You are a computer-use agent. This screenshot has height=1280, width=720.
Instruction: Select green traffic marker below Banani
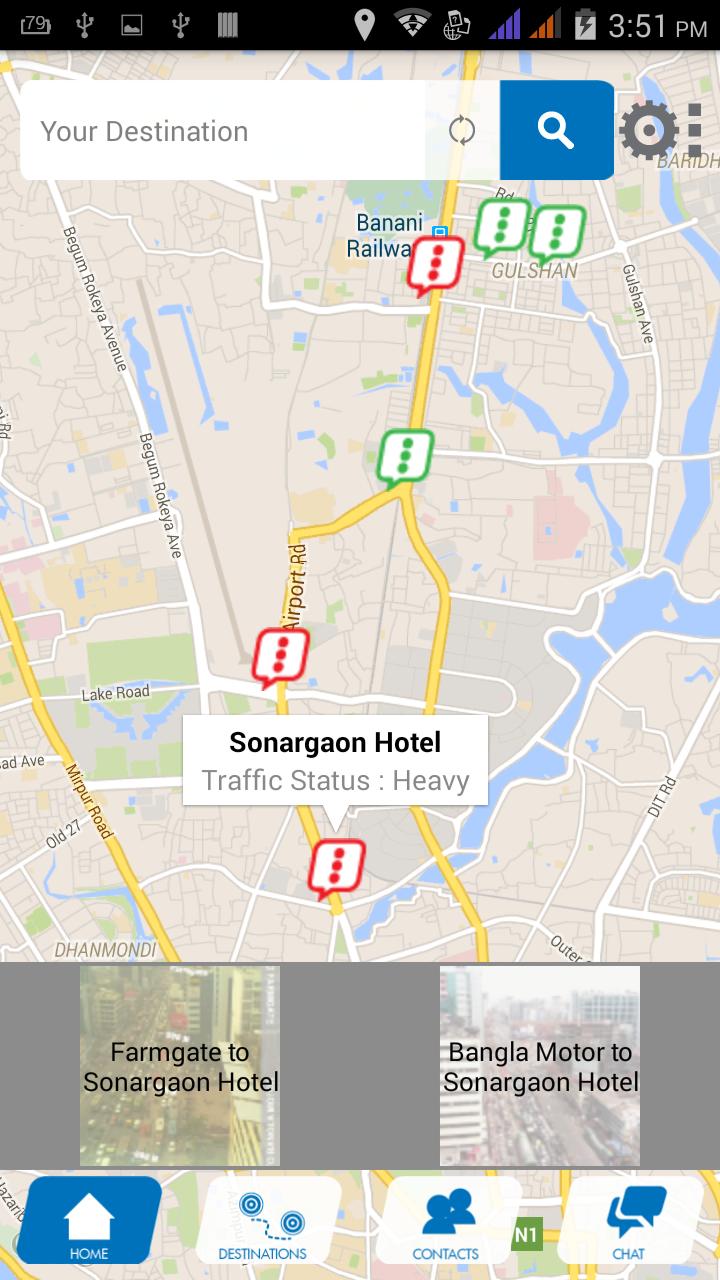coord(405,457)
